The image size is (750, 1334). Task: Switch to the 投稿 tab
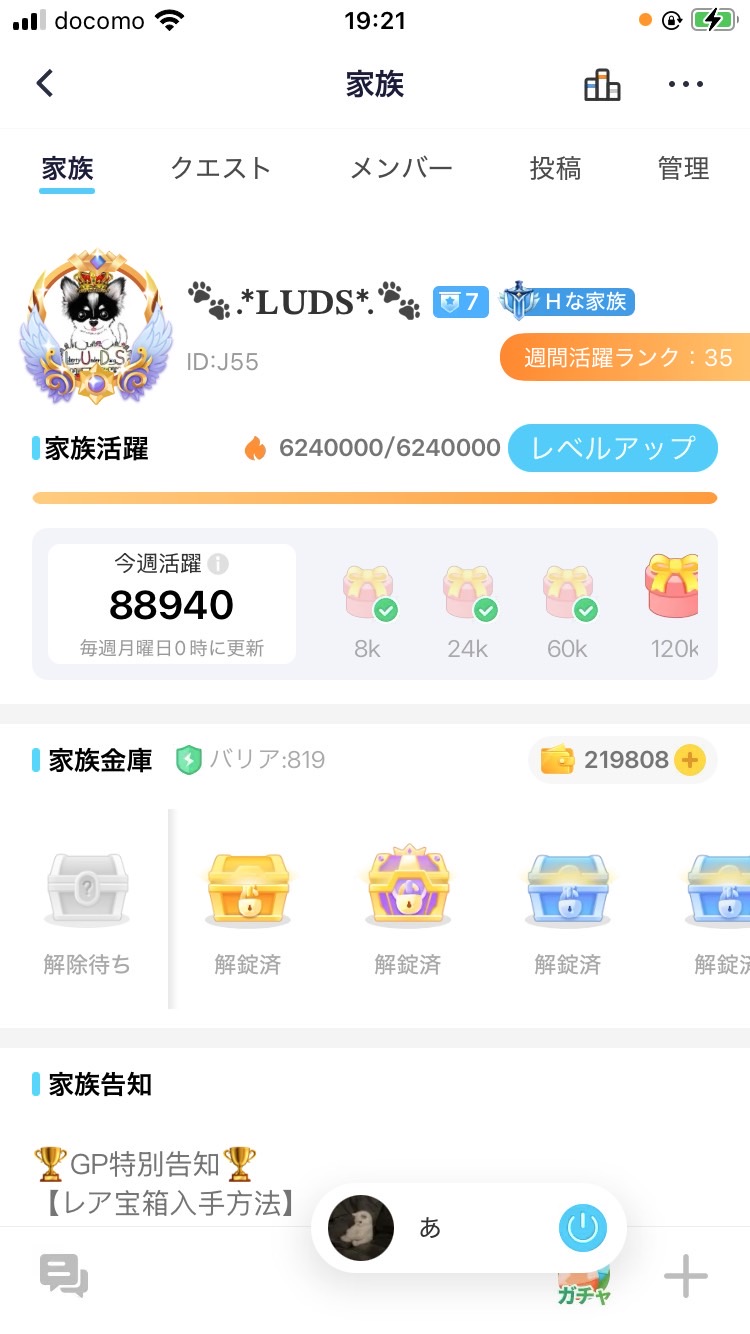pyautogui.click(x=555, y=168)
